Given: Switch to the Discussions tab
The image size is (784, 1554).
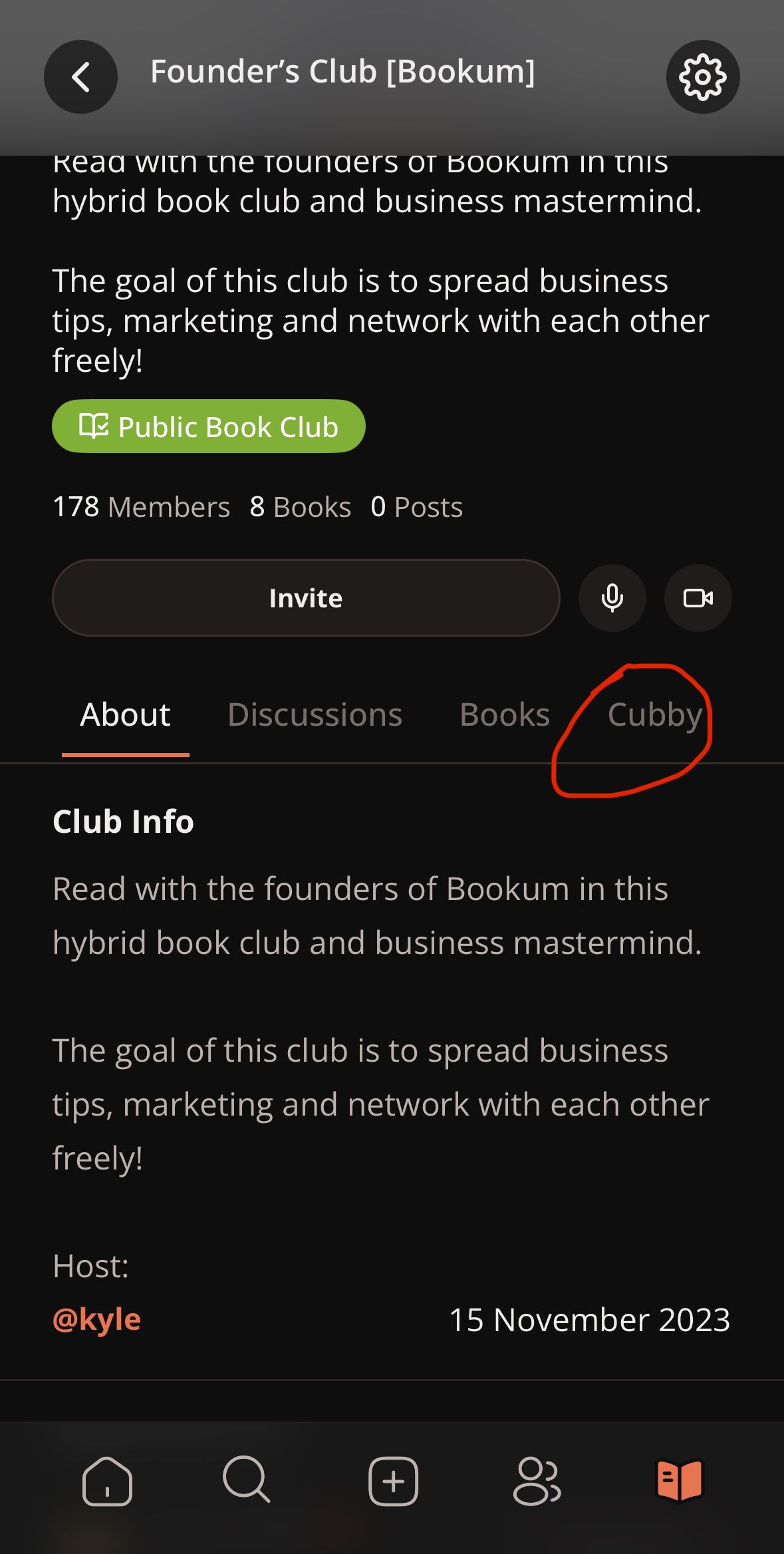Looking at the screenshot, I should tap(315, 715).
